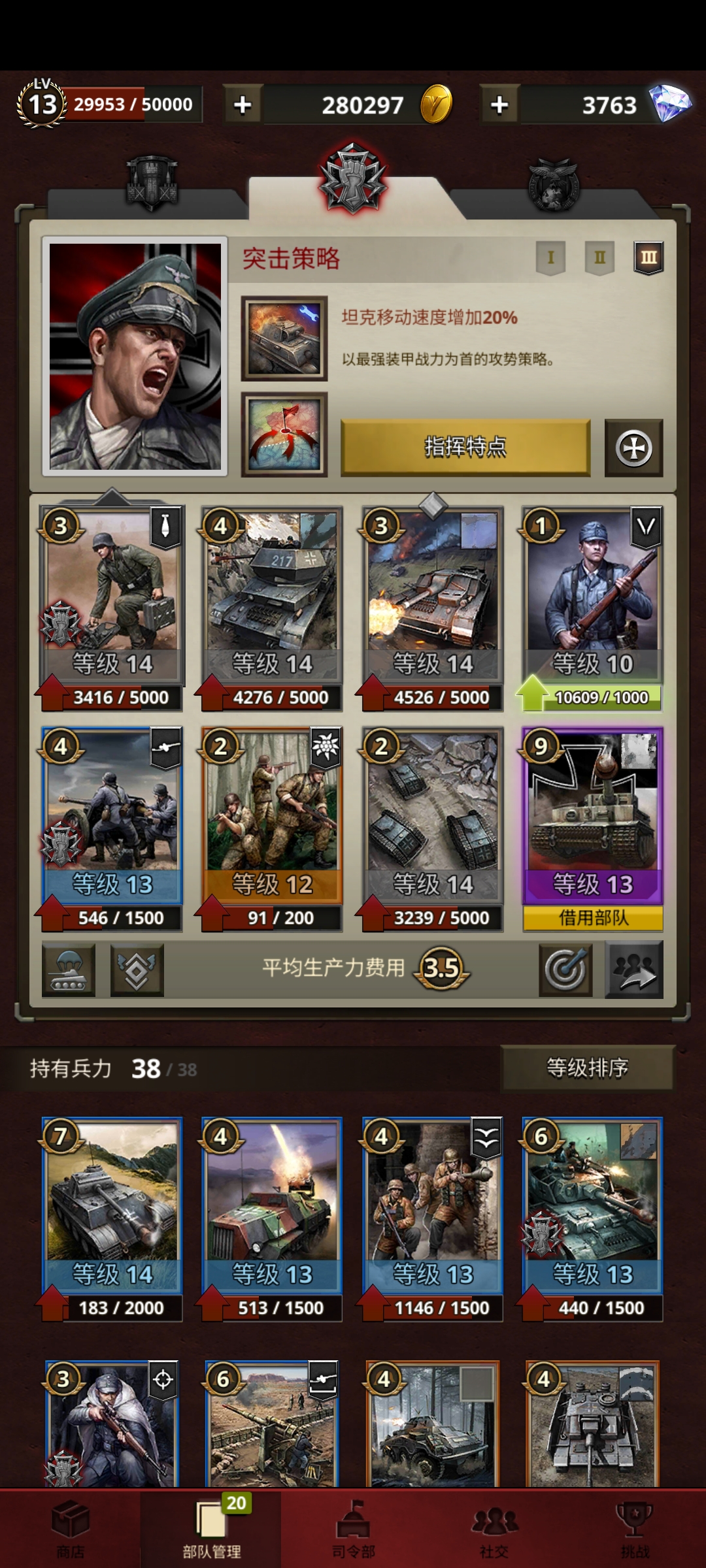This screenshot has height=1568, width=706.
Task: Select deck slot I
Action: (550, 257)
